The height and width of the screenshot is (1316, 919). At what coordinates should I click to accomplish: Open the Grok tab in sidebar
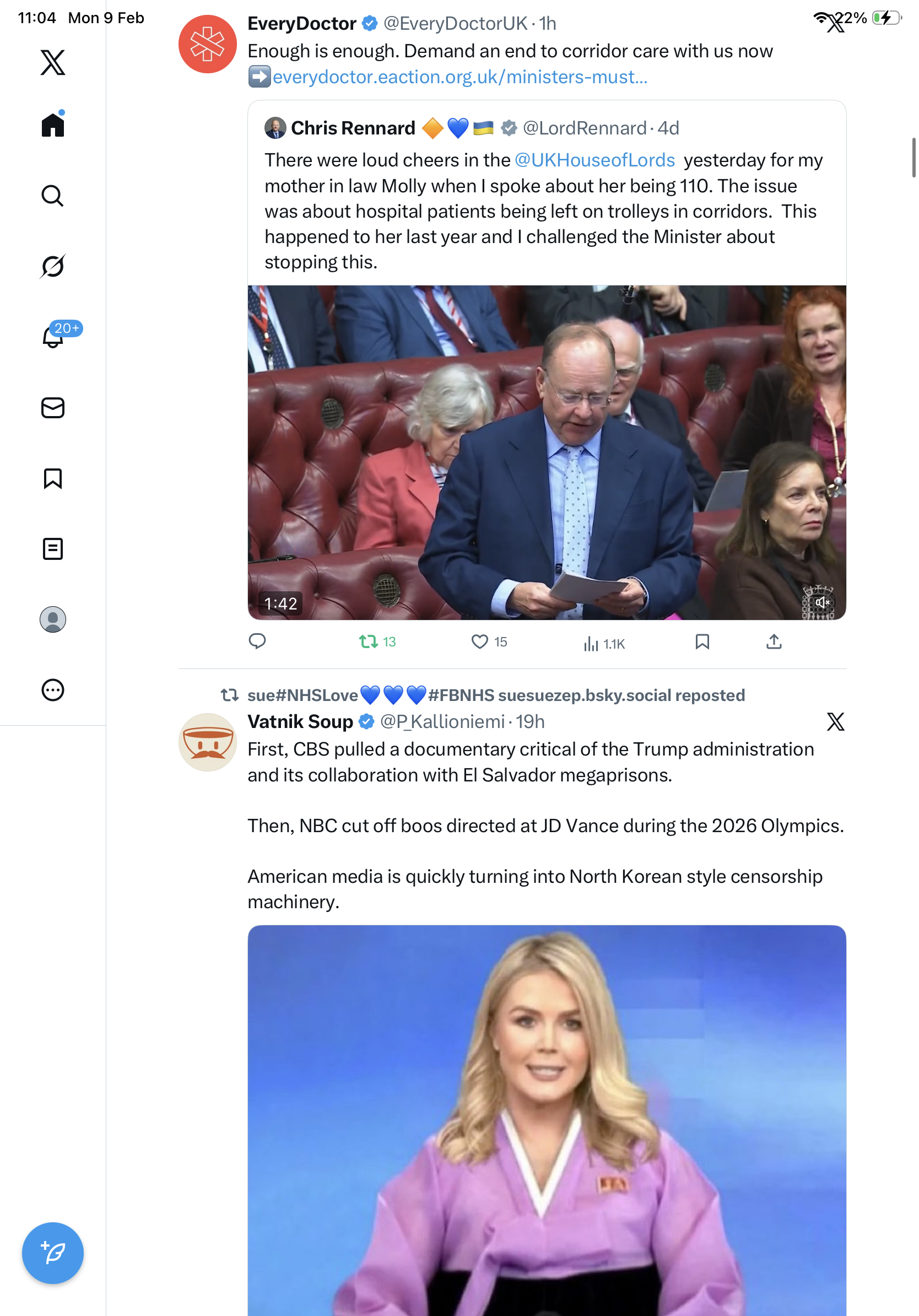(x=53, y=267)
